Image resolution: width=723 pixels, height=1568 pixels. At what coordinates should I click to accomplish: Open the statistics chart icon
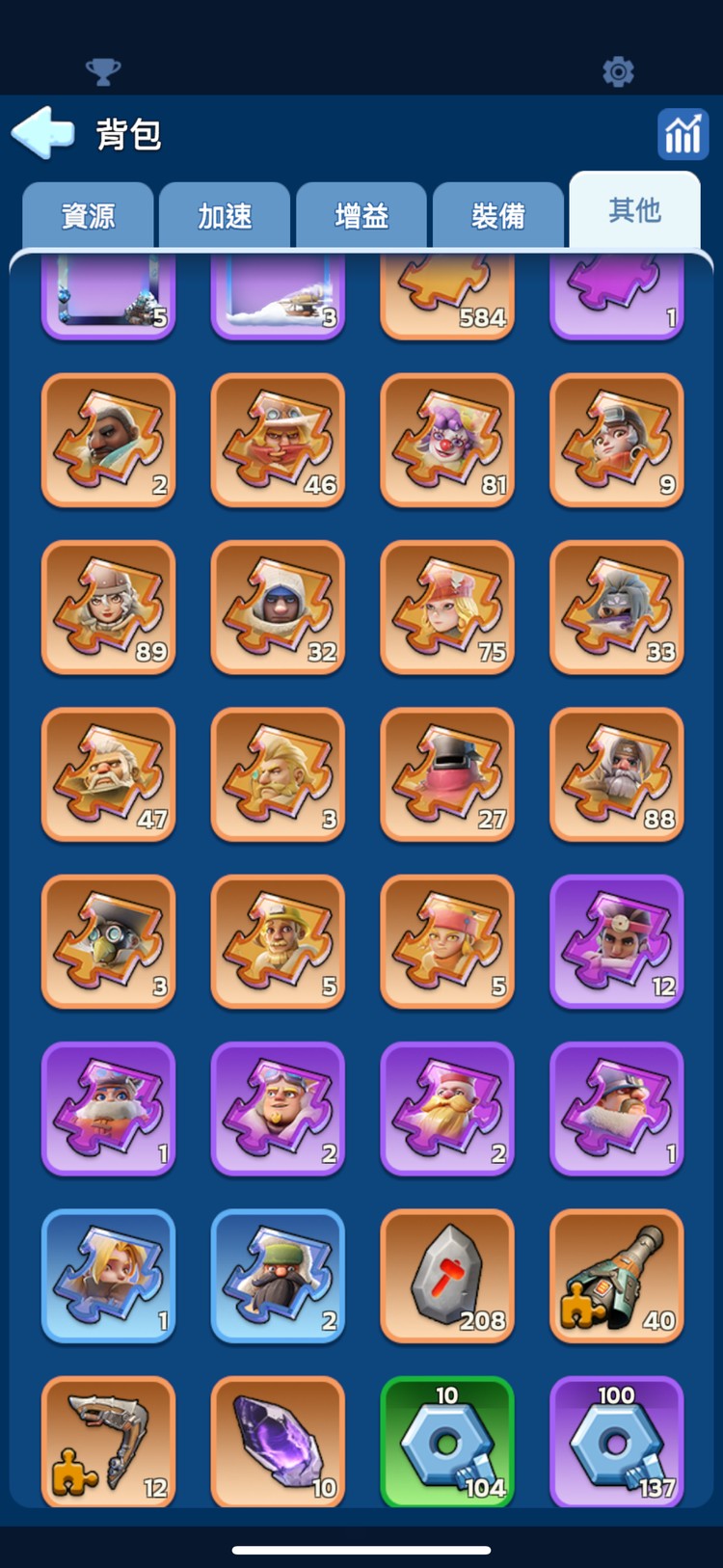pyautogui.click(x=683, y=133)
